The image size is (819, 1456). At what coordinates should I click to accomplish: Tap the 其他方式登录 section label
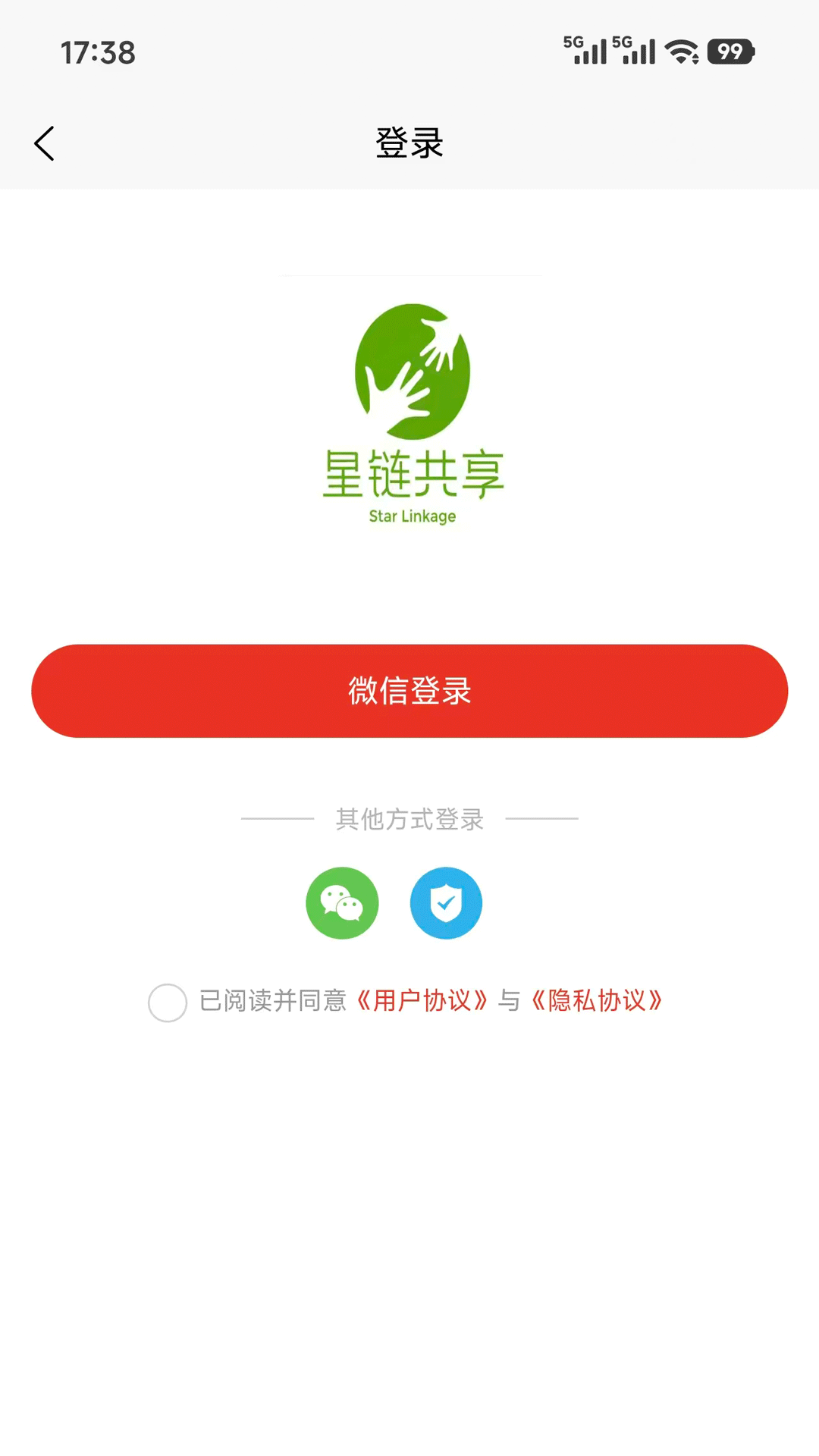(409, 818)
